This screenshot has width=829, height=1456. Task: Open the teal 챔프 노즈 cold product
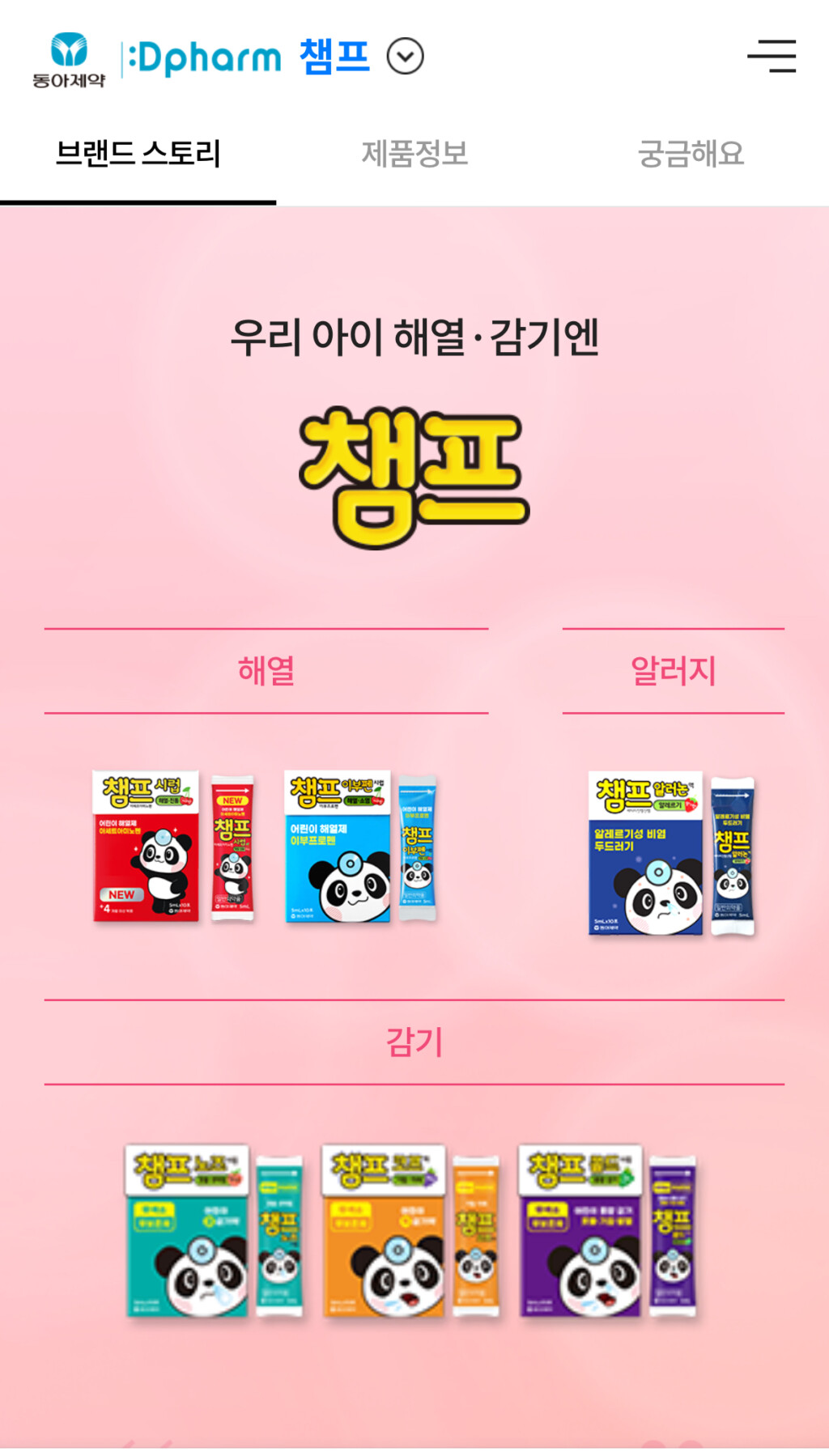[x=213, y=1230]
